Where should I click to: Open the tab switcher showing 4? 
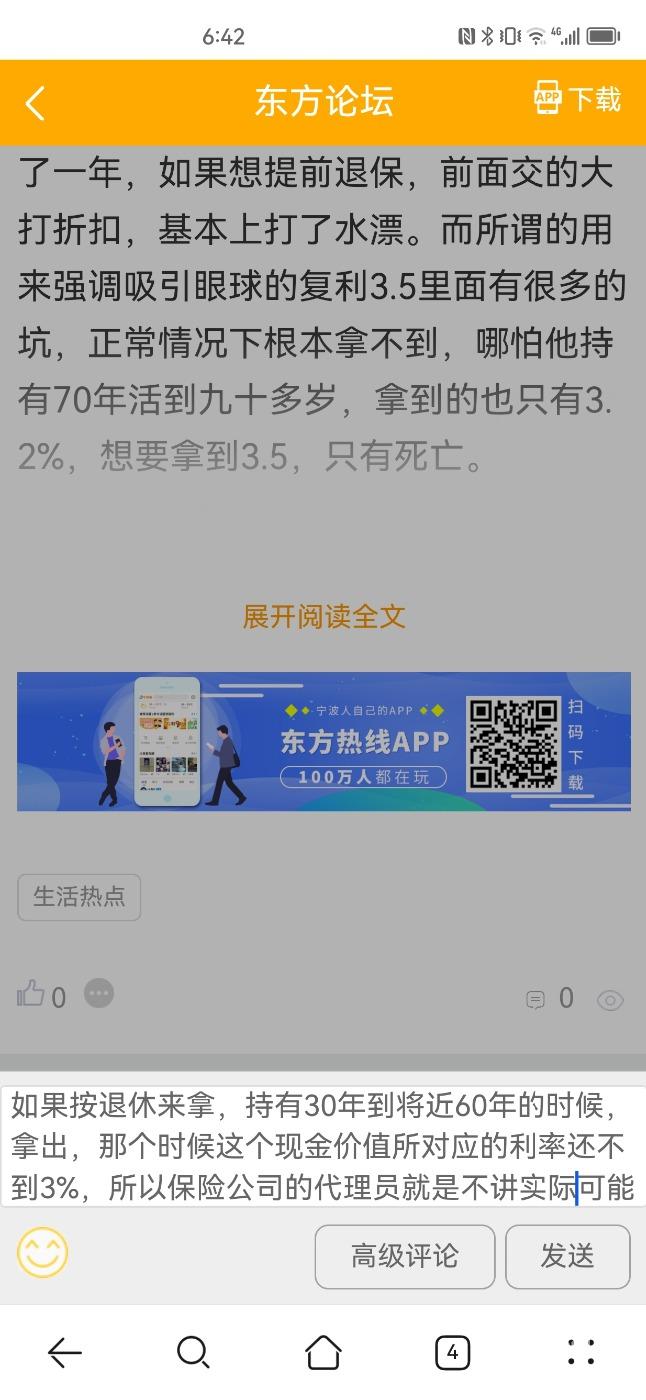[452, 1353]
